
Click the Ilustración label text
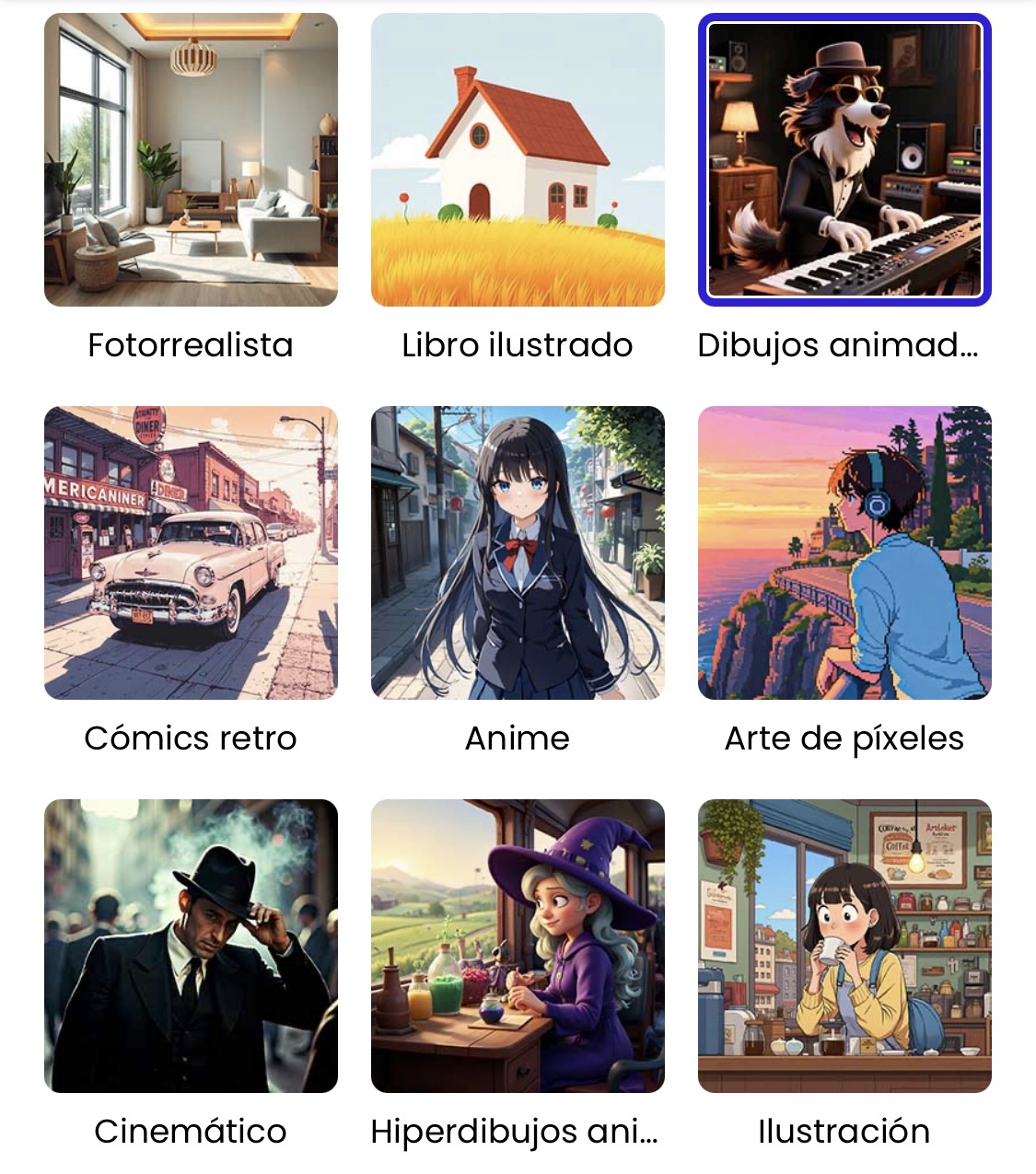[844, 1131]
